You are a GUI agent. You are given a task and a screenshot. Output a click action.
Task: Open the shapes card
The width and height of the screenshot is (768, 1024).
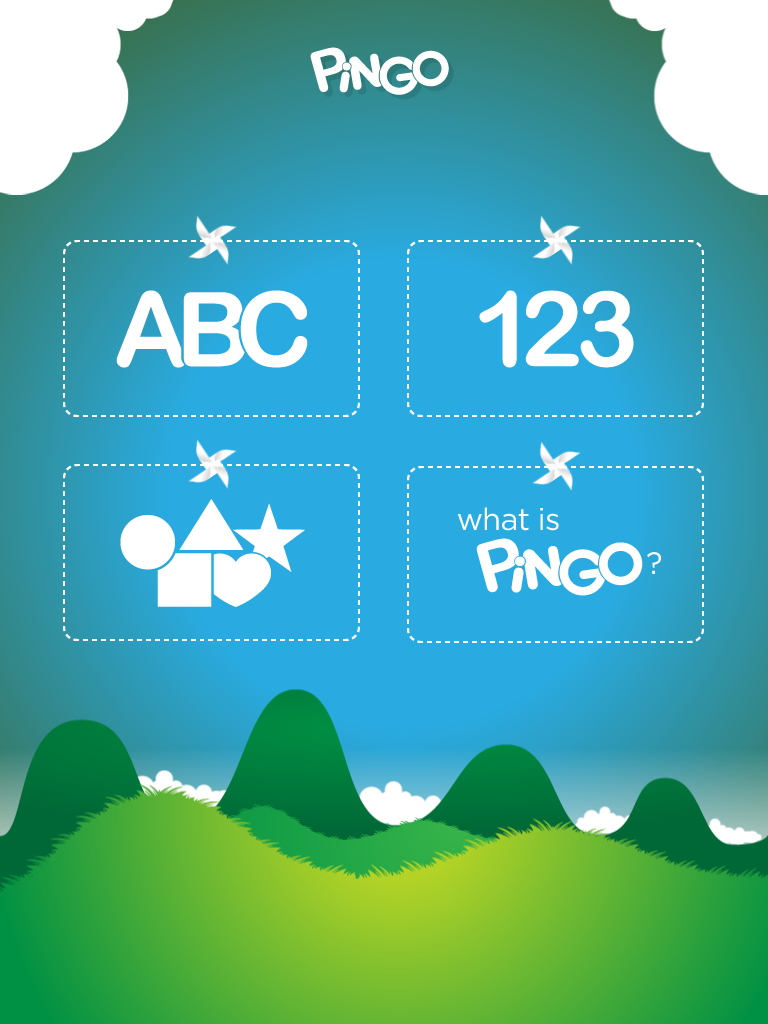211,553
